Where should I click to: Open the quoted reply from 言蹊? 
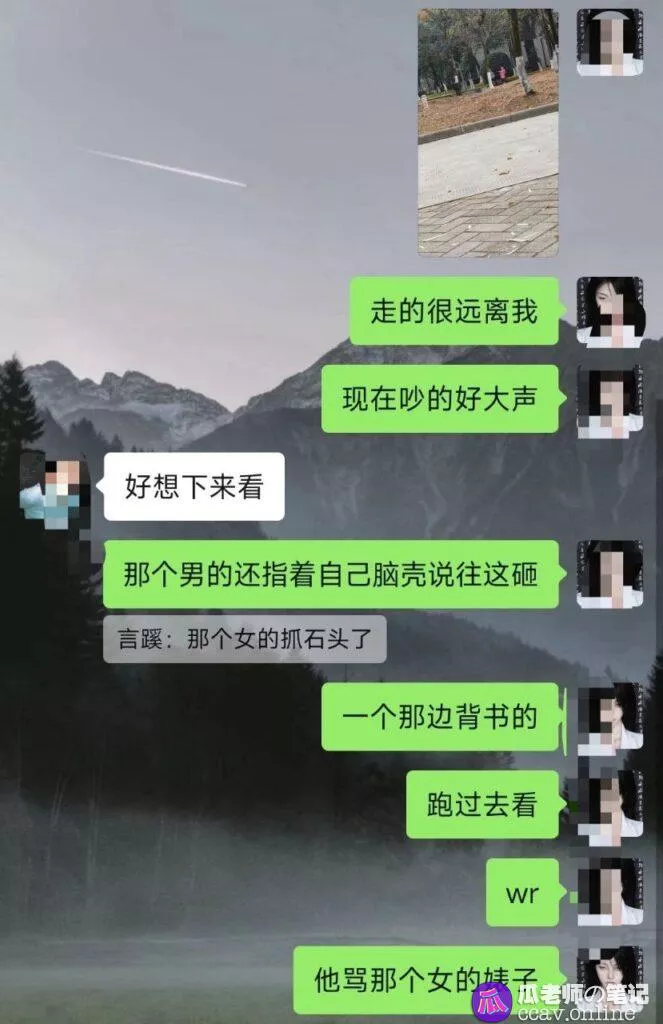244,638
